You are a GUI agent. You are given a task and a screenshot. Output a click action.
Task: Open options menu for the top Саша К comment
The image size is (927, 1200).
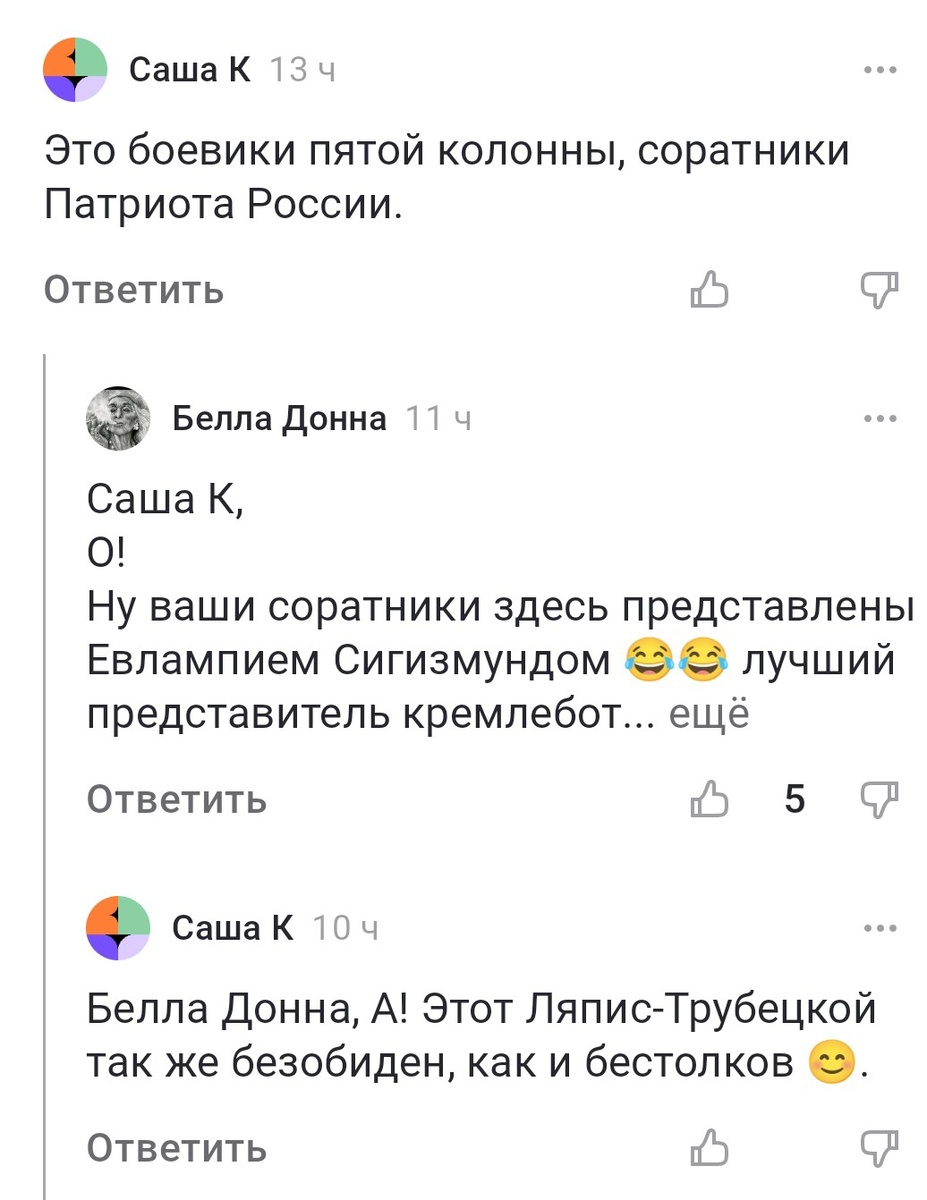(x=878, y=68)
